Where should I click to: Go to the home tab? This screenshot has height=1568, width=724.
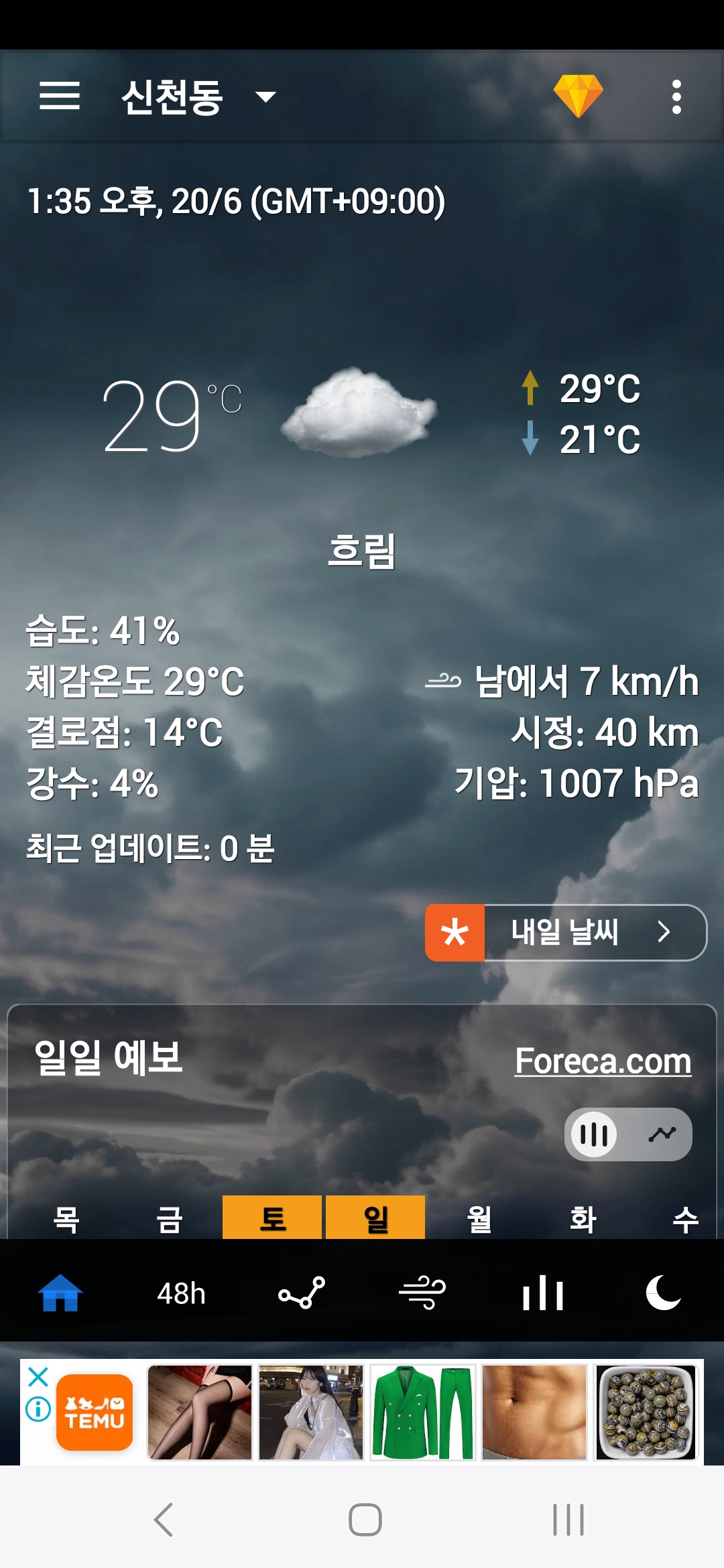(x=60, y=1293)
